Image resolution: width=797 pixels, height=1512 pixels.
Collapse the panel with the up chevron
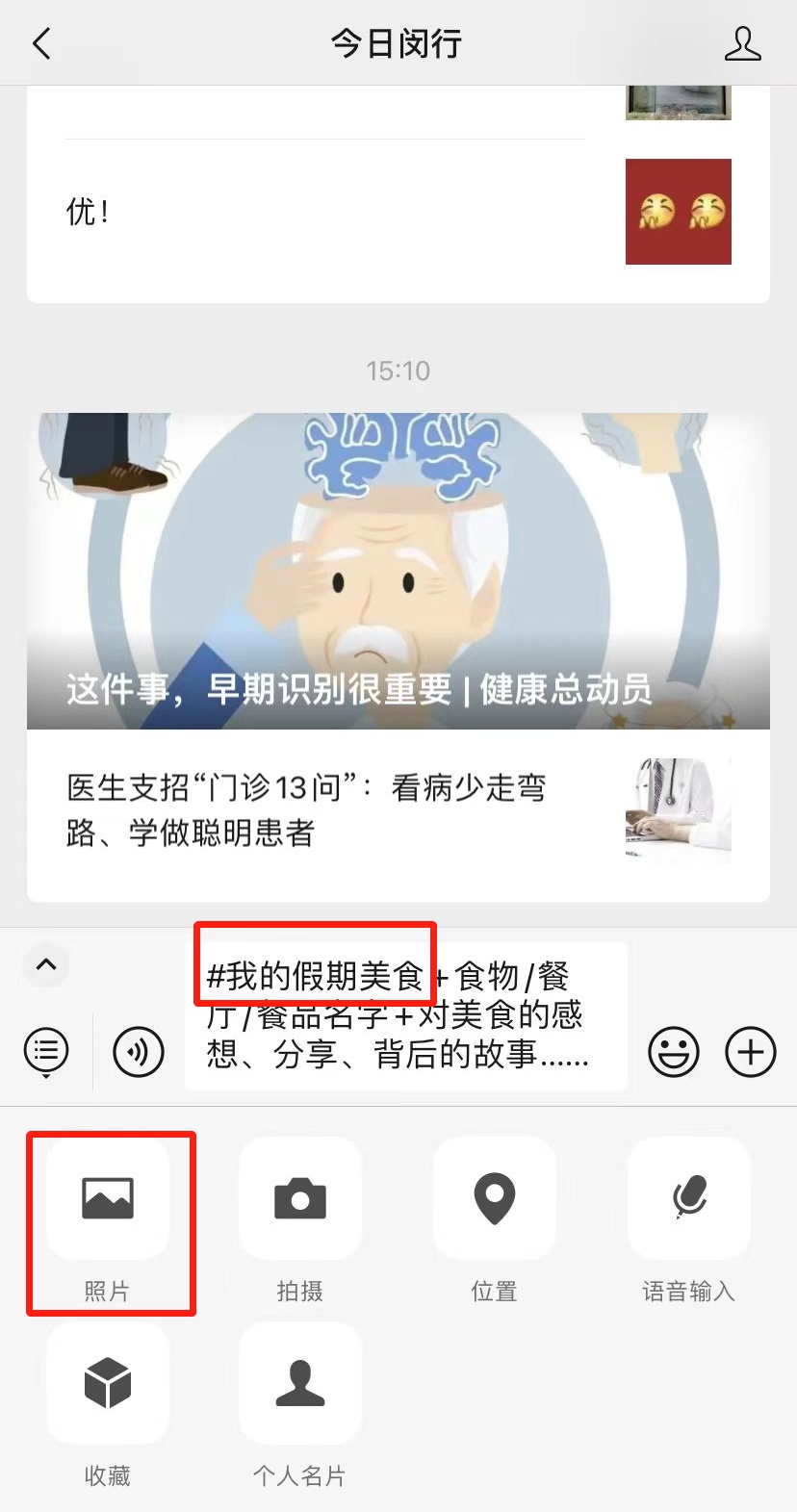pyautogui.click(x=46, y=964)
